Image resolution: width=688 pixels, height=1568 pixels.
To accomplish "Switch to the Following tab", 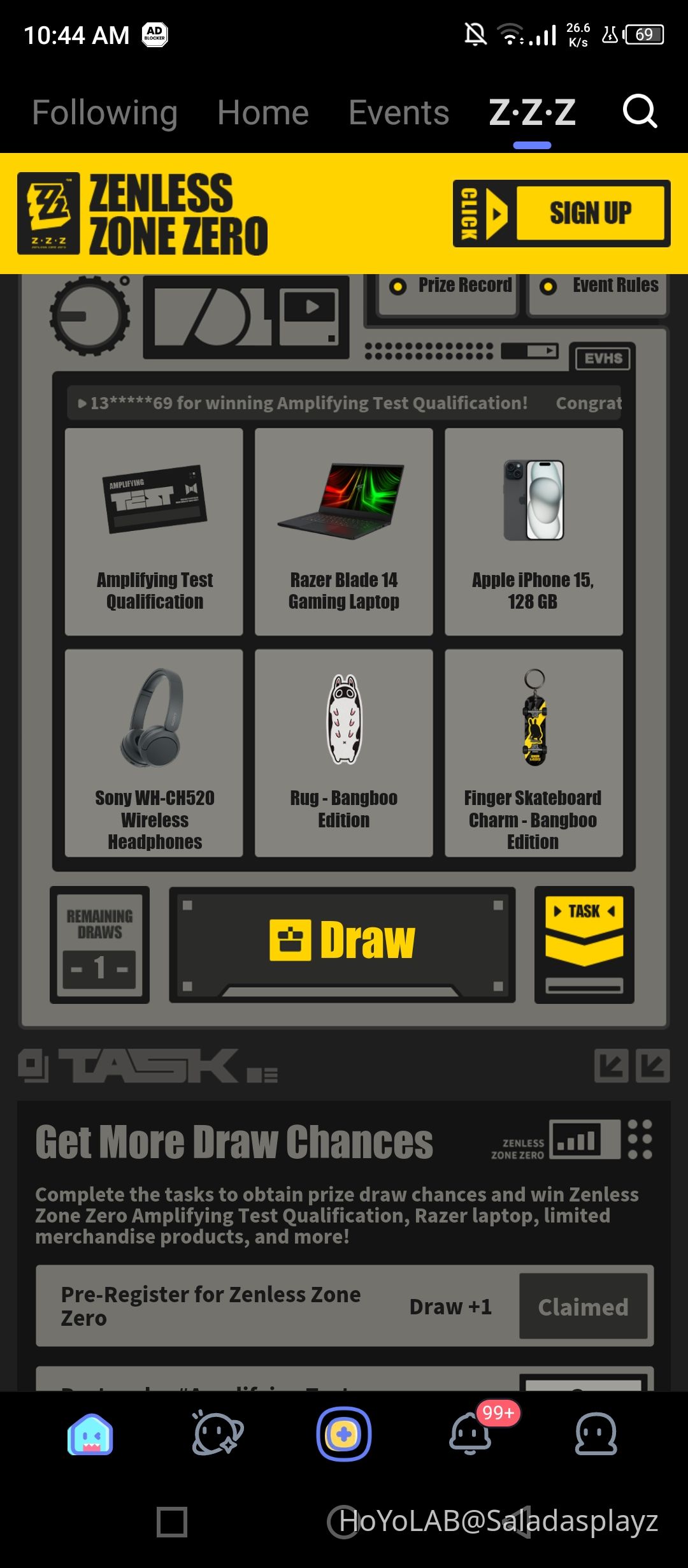I will pos(105,113).
